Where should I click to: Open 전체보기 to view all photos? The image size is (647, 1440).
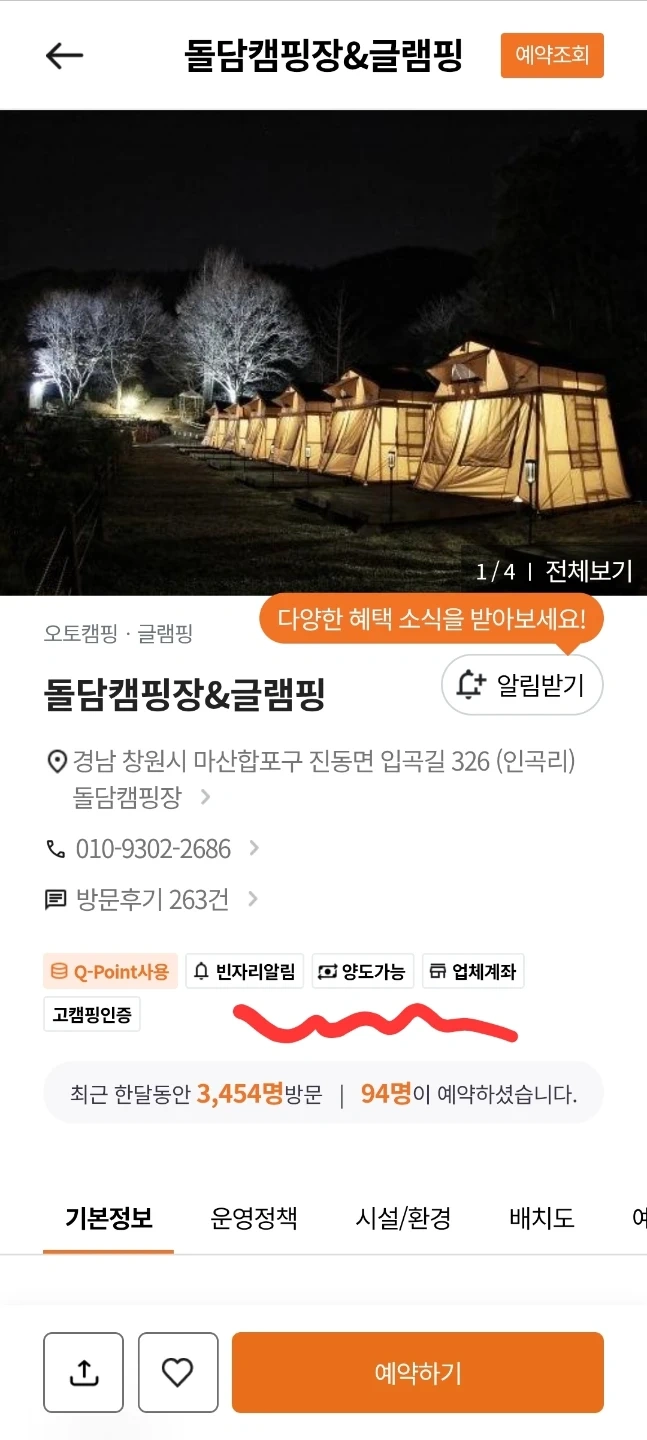click(x=589, y=572)
